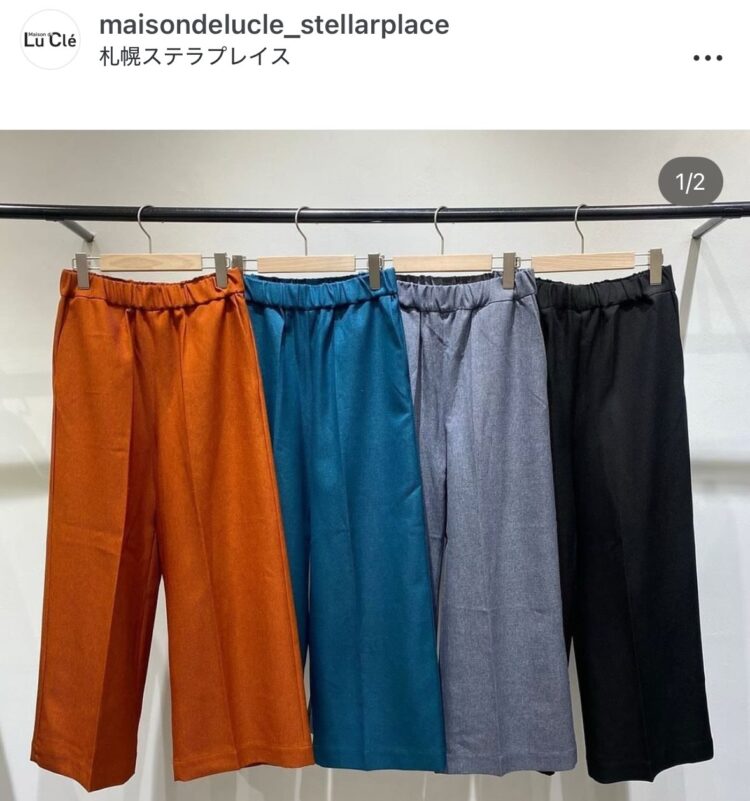750x801 pixels.
Task: Open the 札幌ステラプレイス location tag
Action: point(195,56)
